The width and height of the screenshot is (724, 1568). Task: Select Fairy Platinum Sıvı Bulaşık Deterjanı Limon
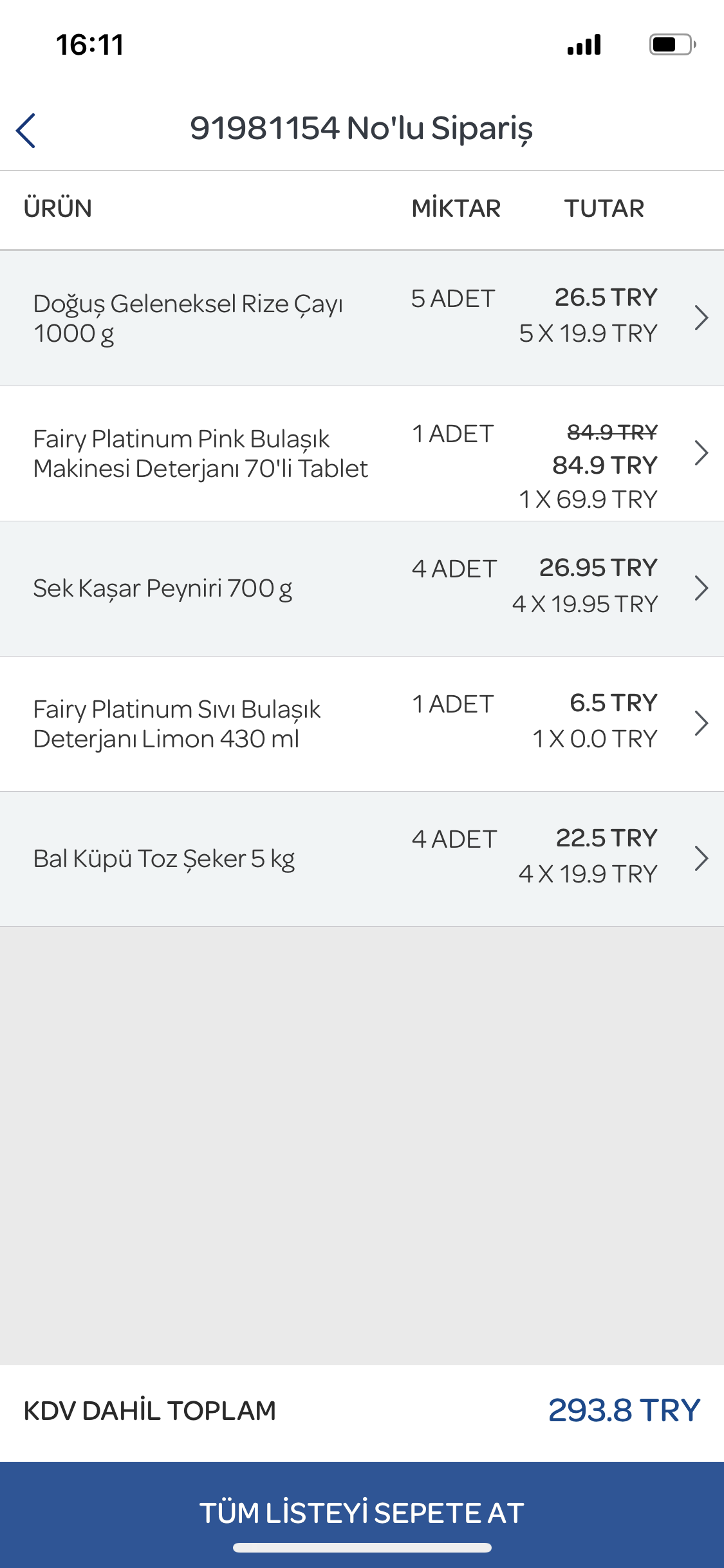362,724
